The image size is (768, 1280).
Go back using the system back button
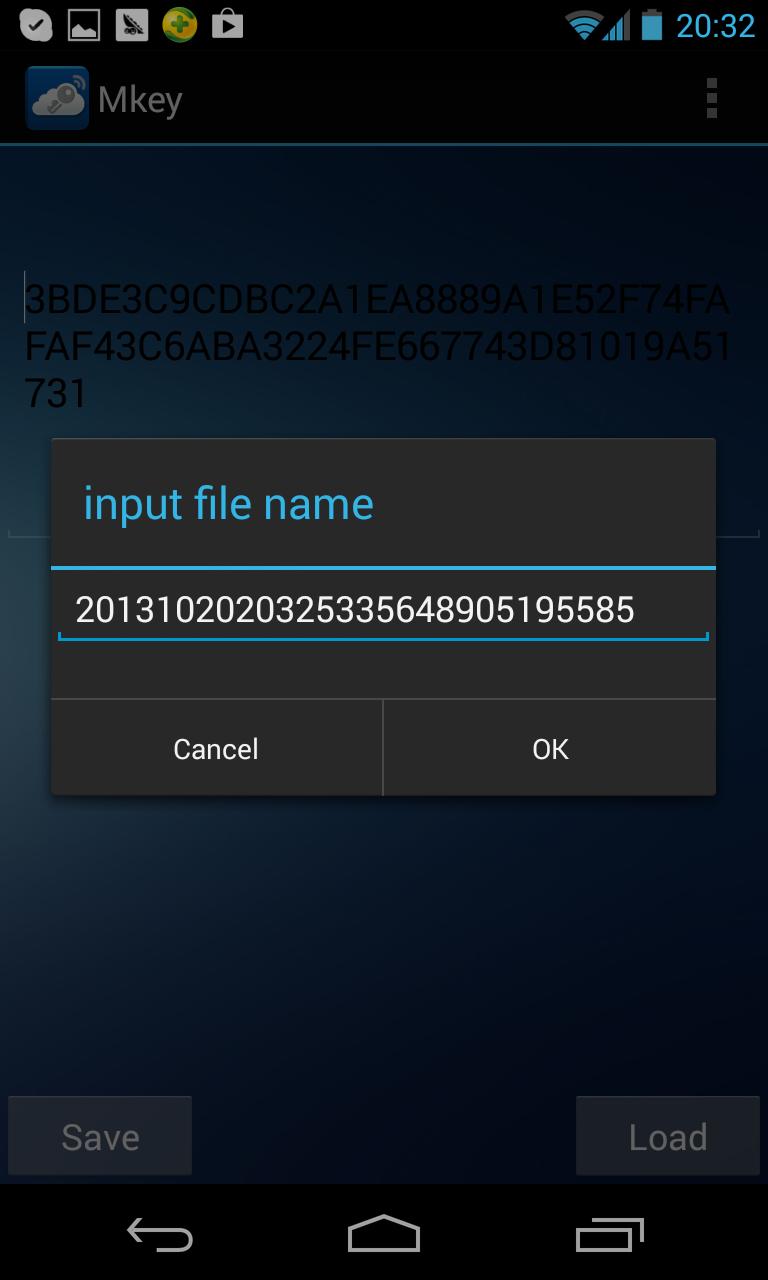[160, 1234]
